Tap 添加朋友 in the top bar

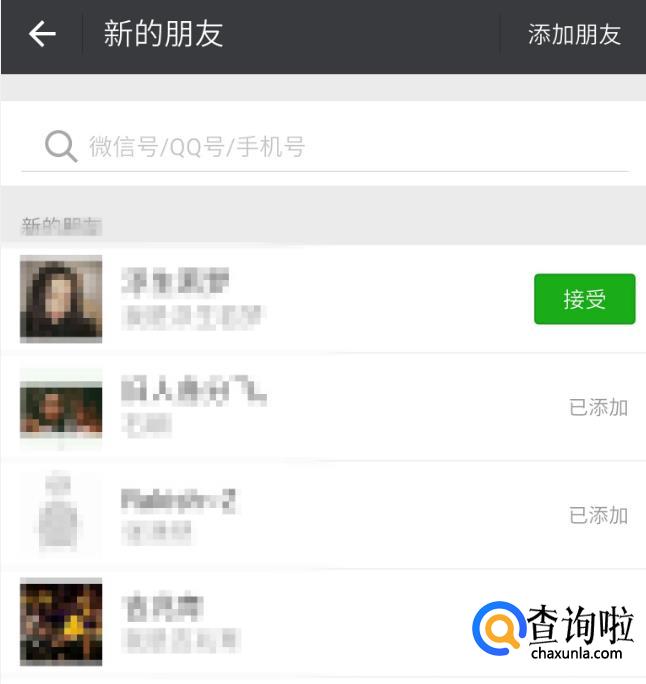pyautogui.click(x=574, y=35)
